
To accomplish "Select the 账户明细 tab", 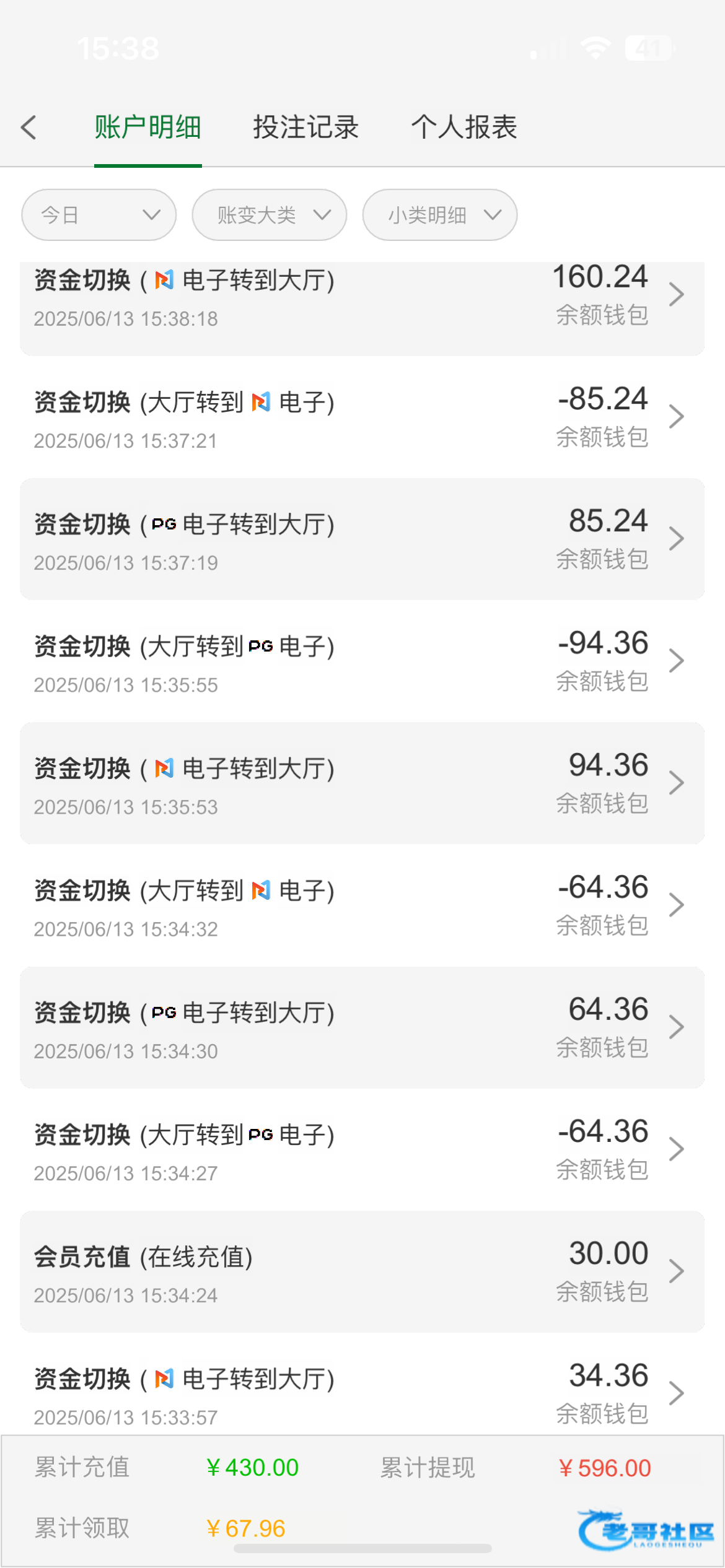I will [x=147, y=128].
